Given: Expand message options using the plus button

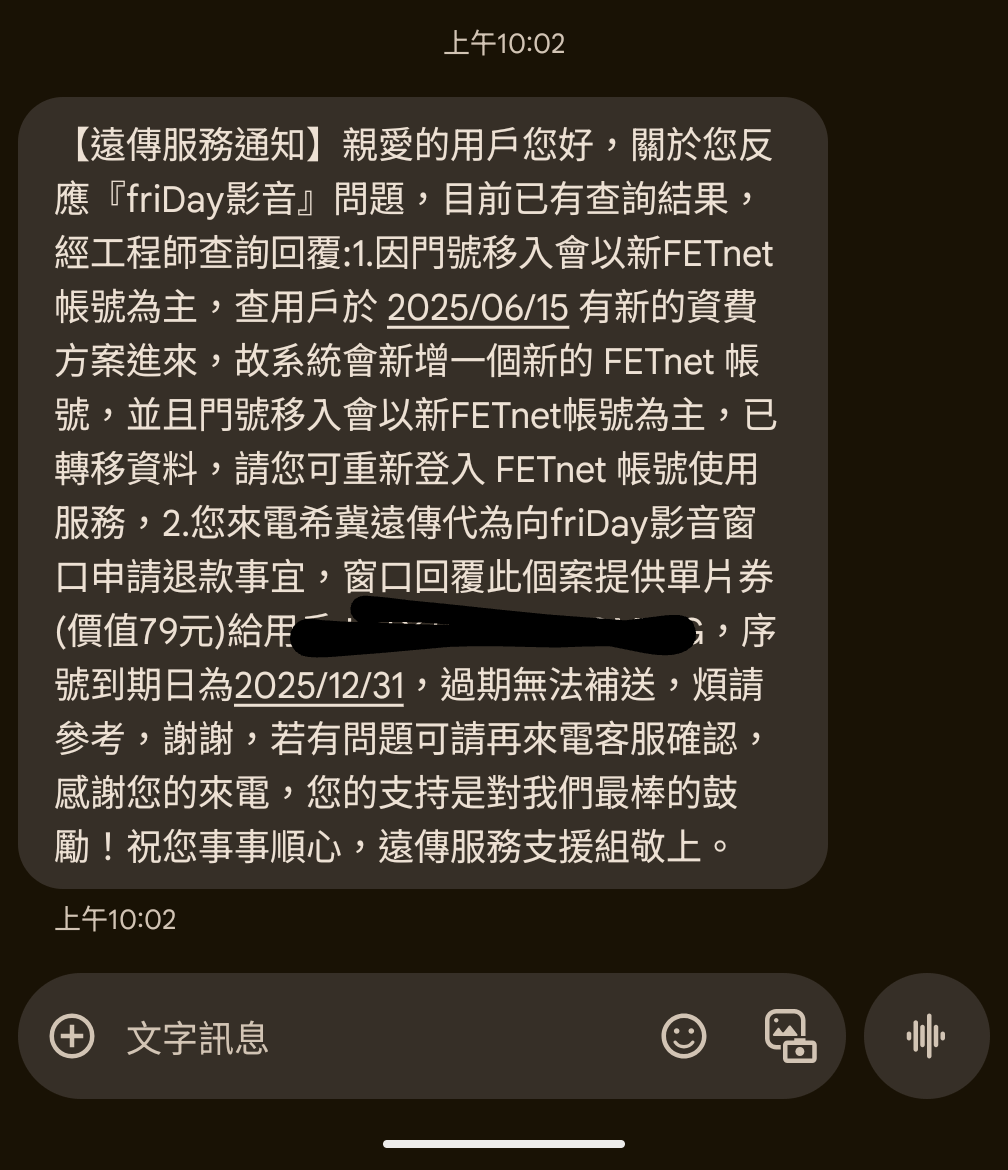Looking at the screenshot, I should (70, 1037).
